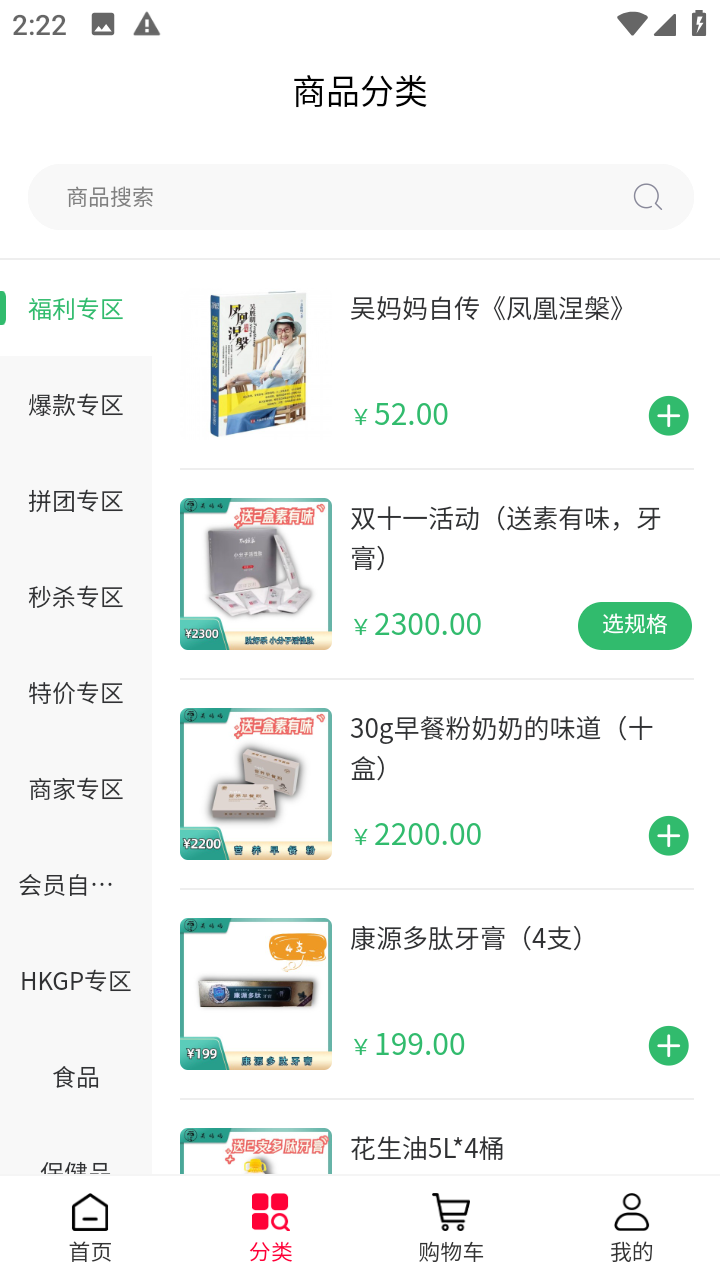
Task: Open the 花生油5L*4桶 product thumbnail
Action: click(x=255, y=1150)
